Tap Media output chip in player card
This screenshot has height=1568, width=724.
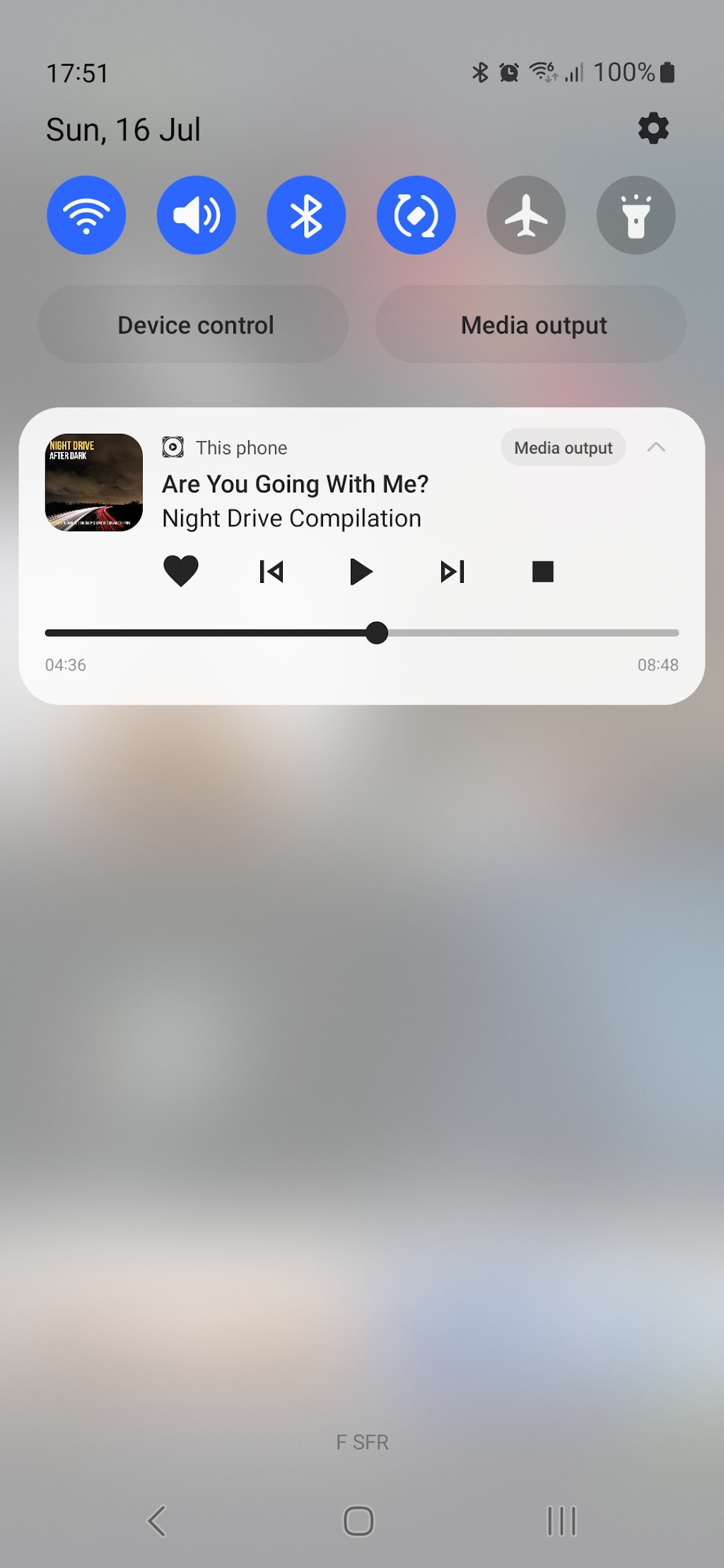(563, 448)
